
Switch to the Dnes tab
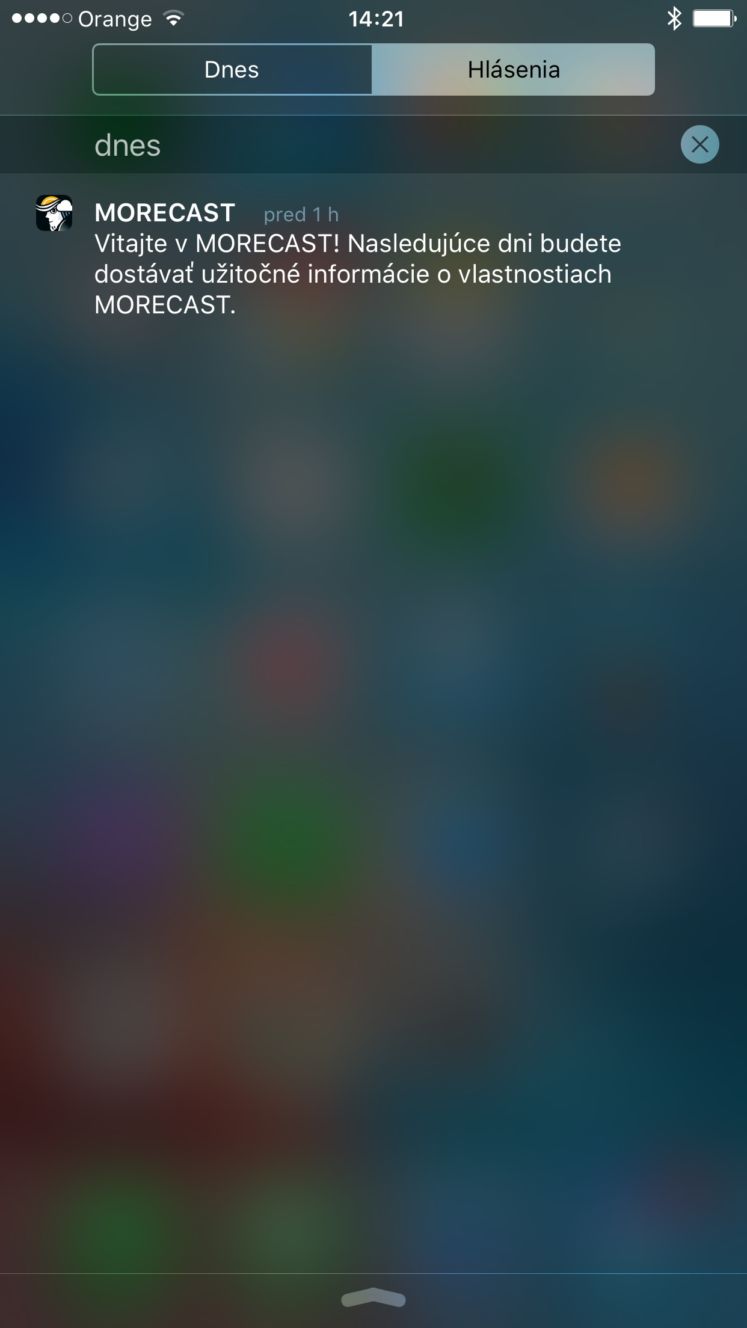point(232,70)
